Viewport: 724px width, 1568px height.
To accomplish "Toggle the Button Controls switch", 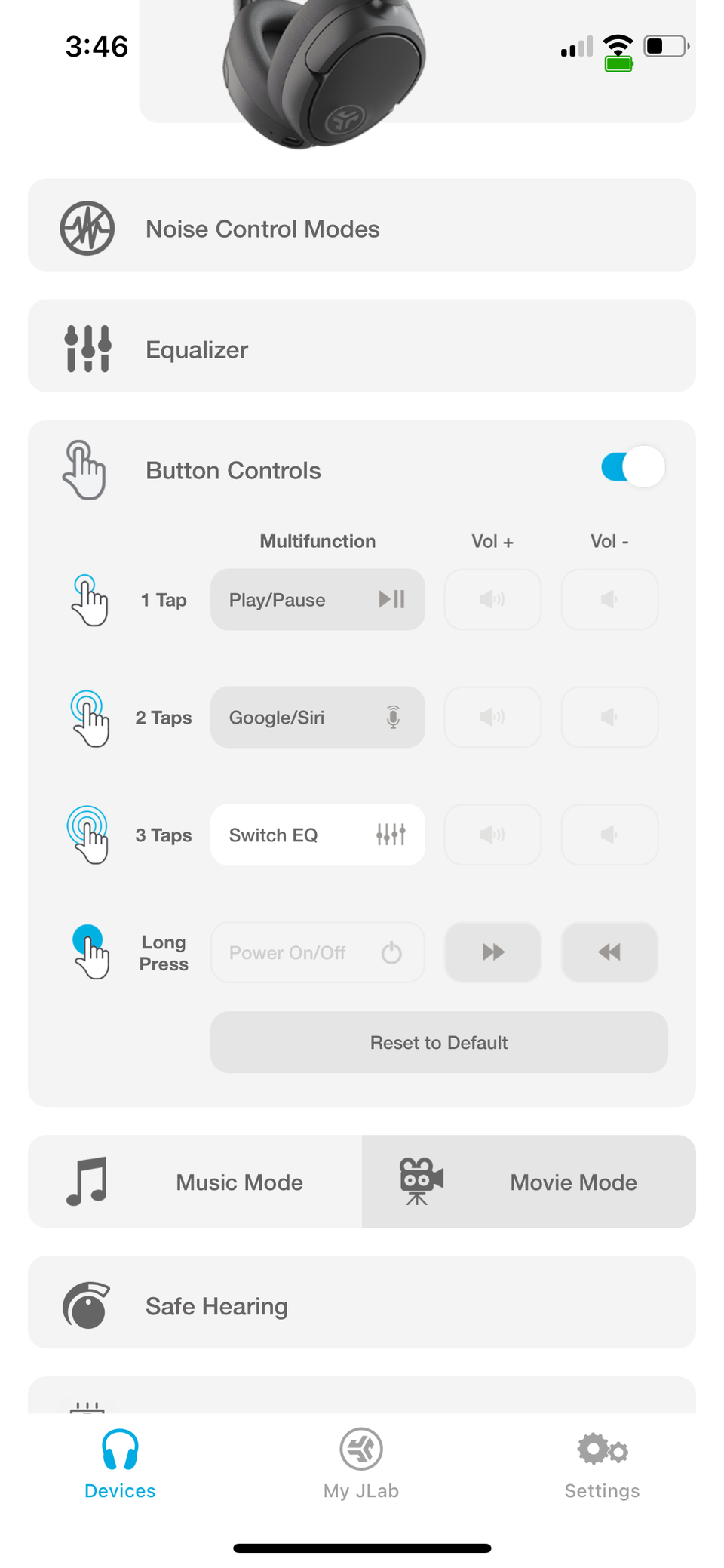I will click(x=632, y=468).
